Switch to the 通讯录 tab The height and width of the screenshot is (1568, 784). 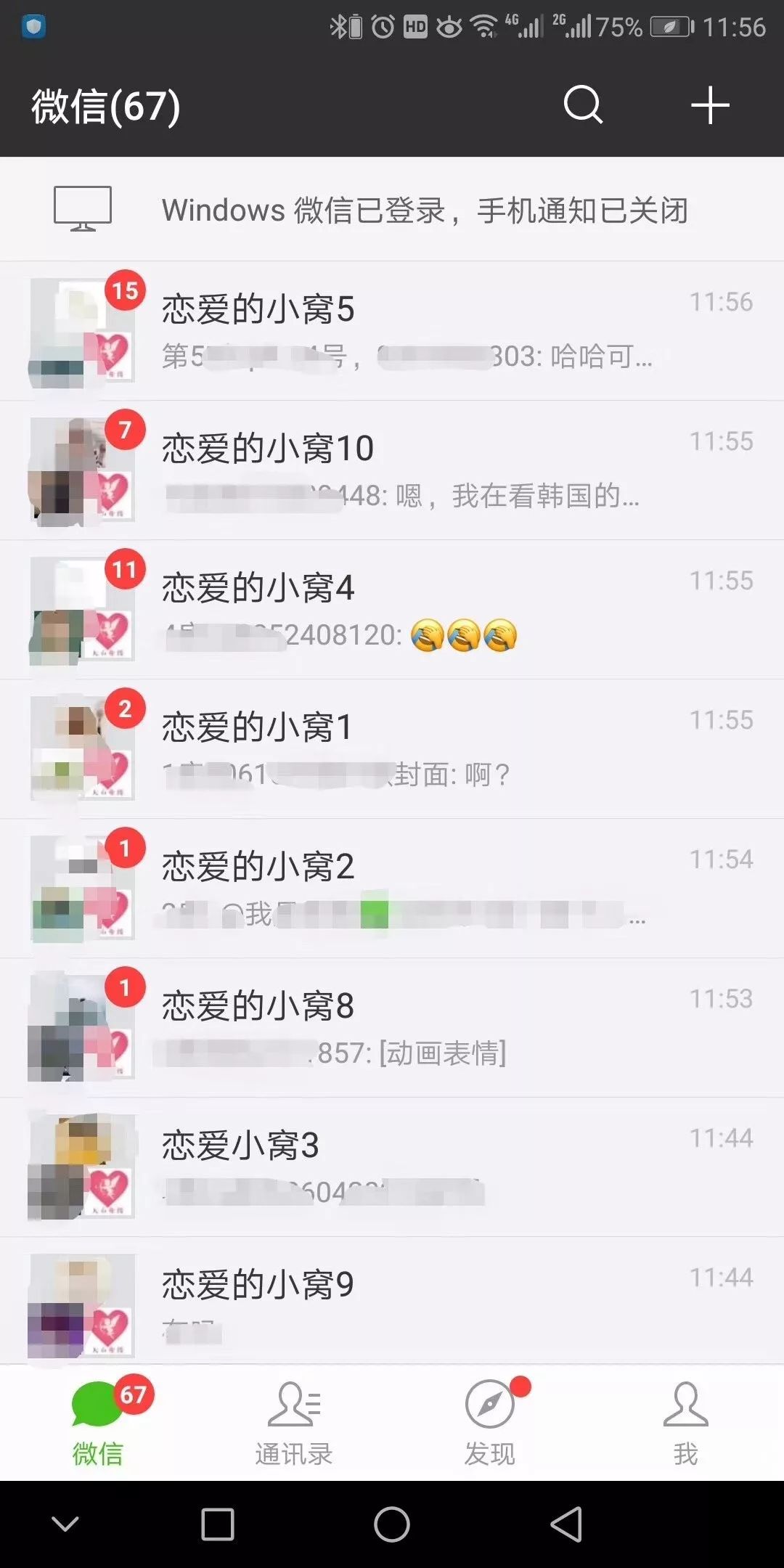(x=294, y=1423)
